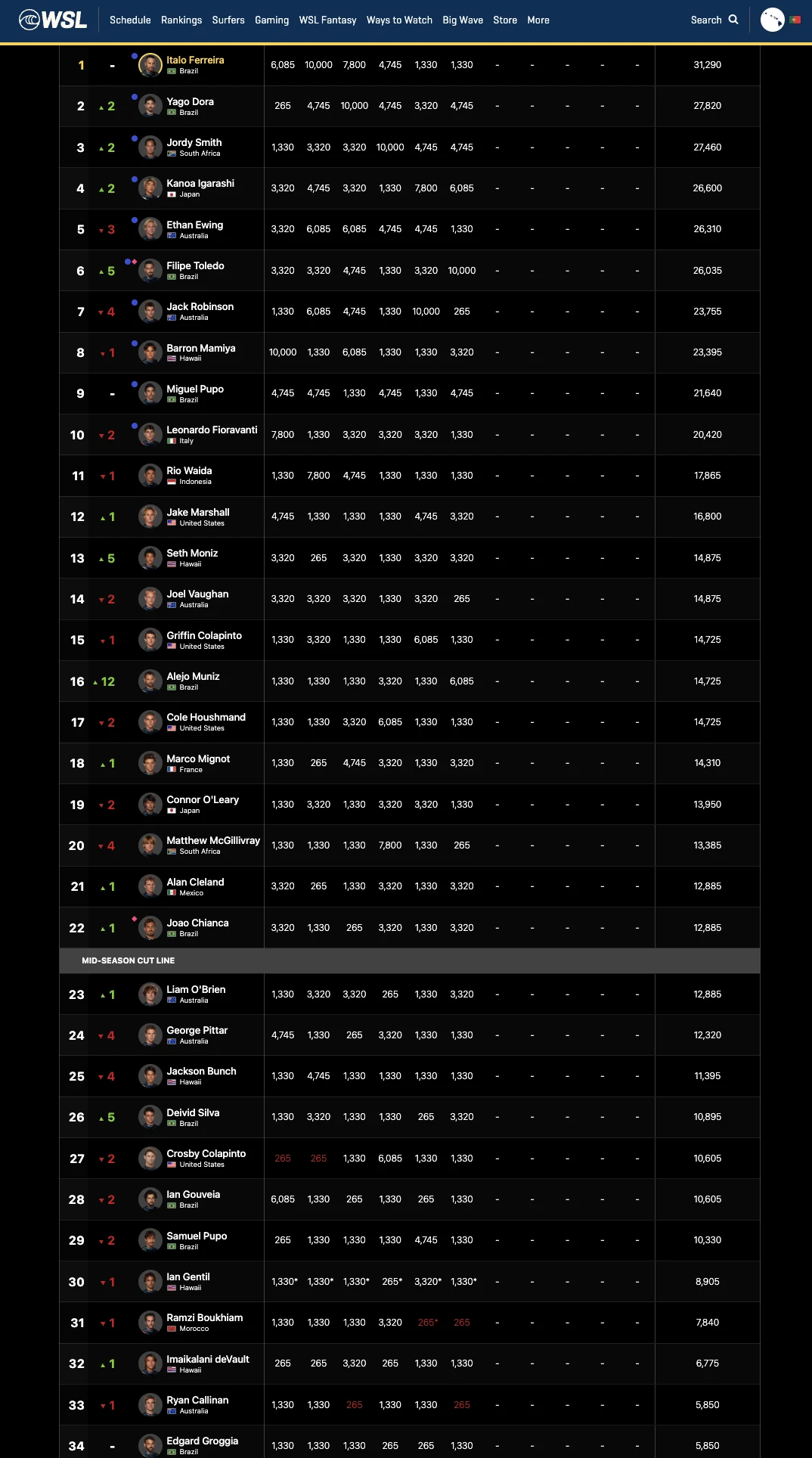Tap the Search button
Screen dimensions: 812x1458
[714, 20]
